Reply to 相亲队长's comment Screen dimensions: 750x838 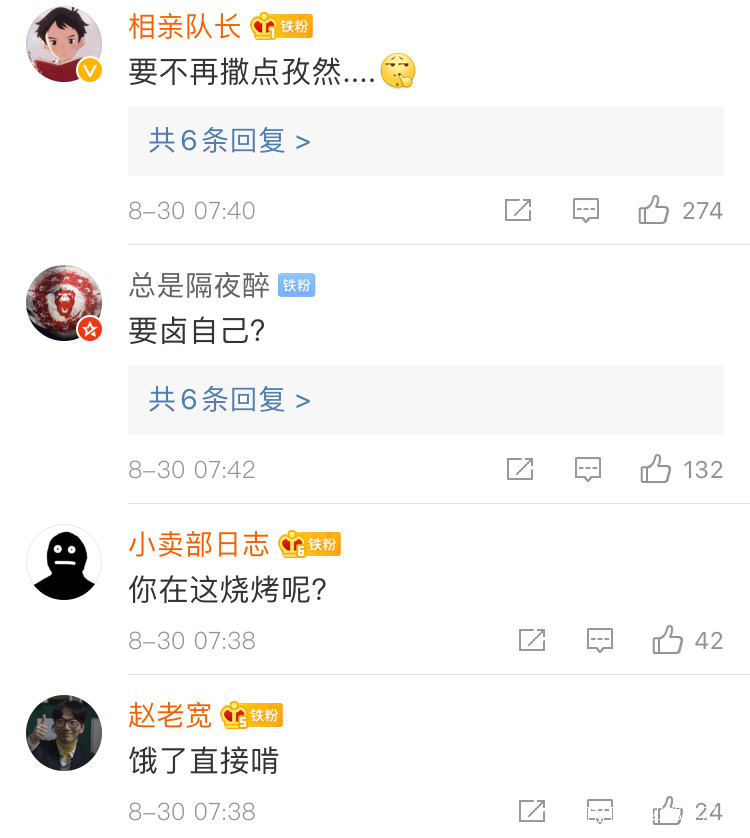tap(586, 210)
